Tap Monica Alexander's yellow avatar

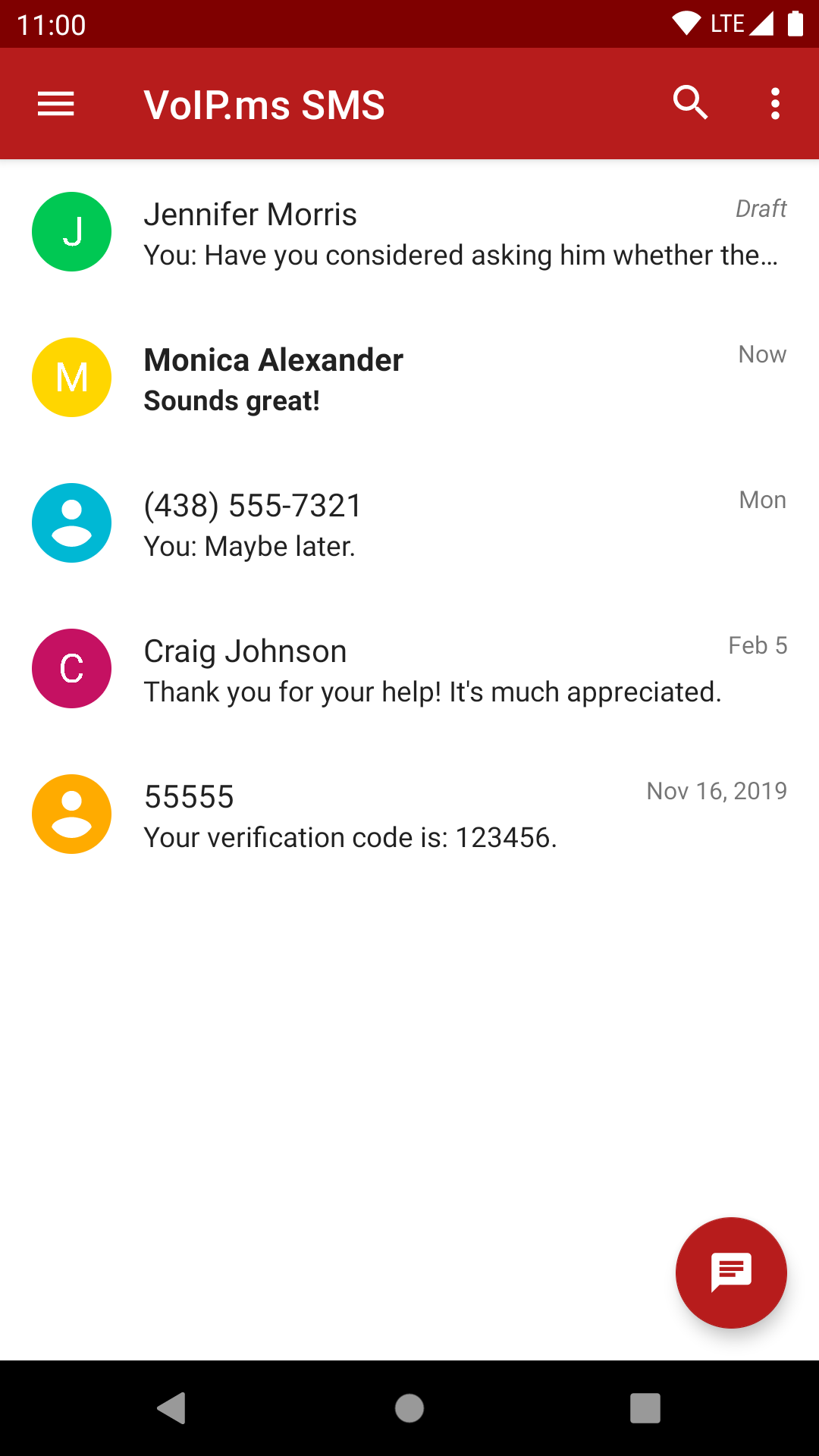tap(72, 378)
